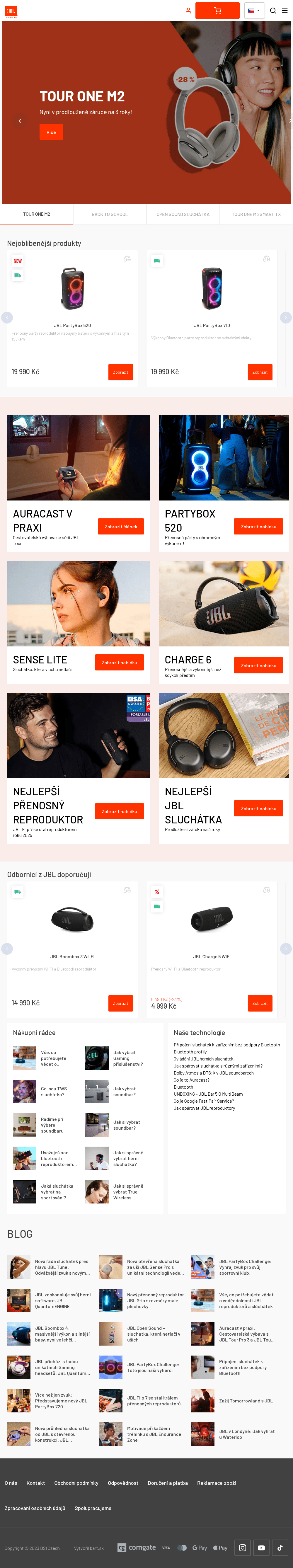Open the hamburger menu
This screenshot has width=293, height=1568.
pyautogui.click(x=285, y=10)
